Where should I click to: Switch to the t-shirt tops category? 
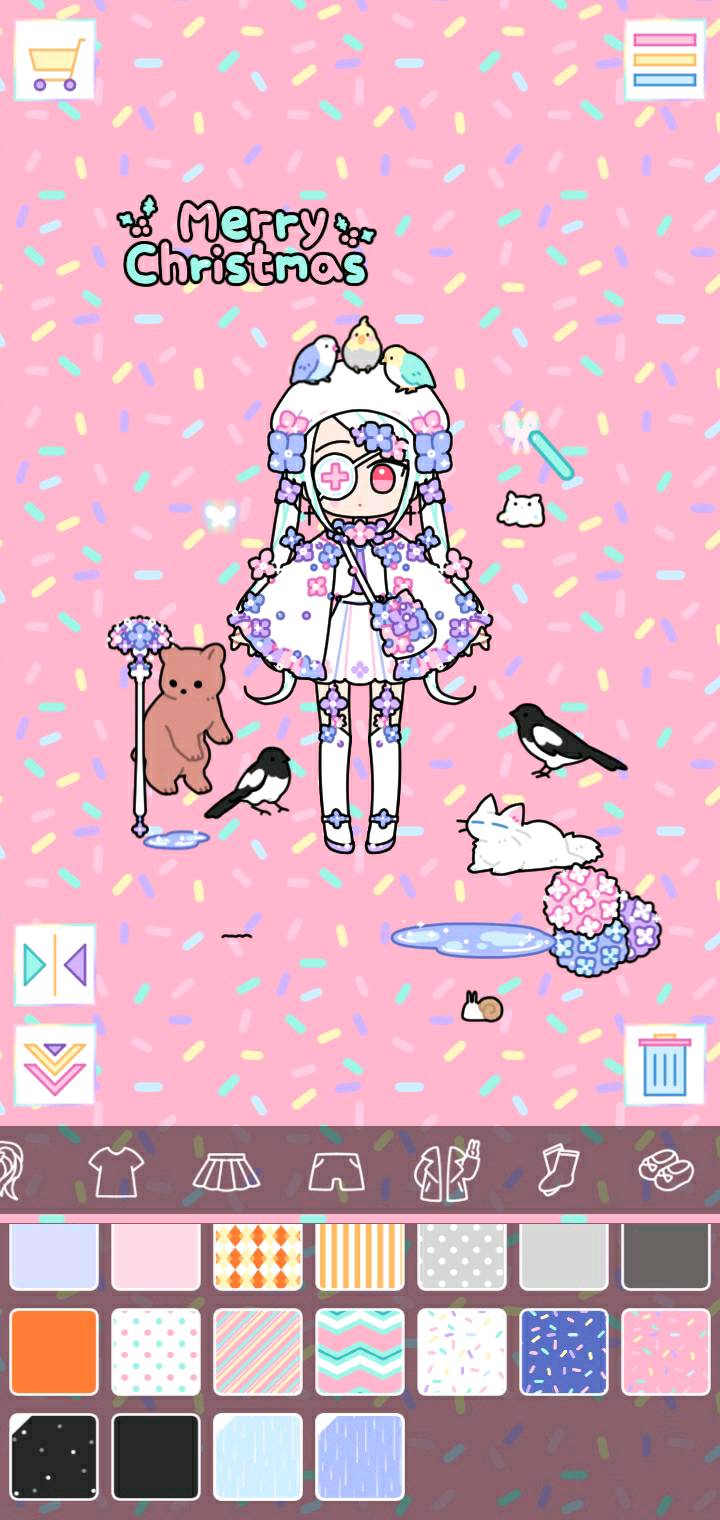(116, 1171)
